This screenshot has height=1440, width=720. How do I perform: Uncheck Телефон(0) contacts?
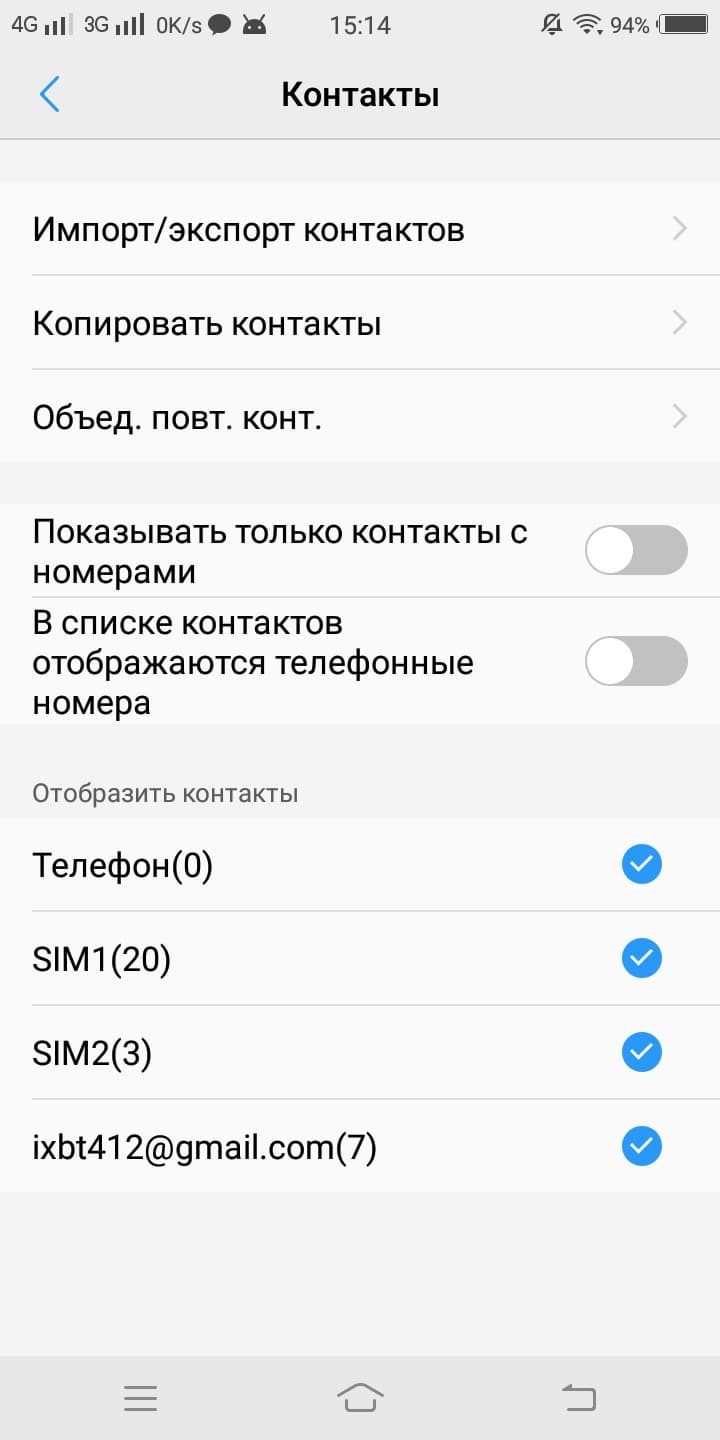pyautogui.click(x=641, y=864)
